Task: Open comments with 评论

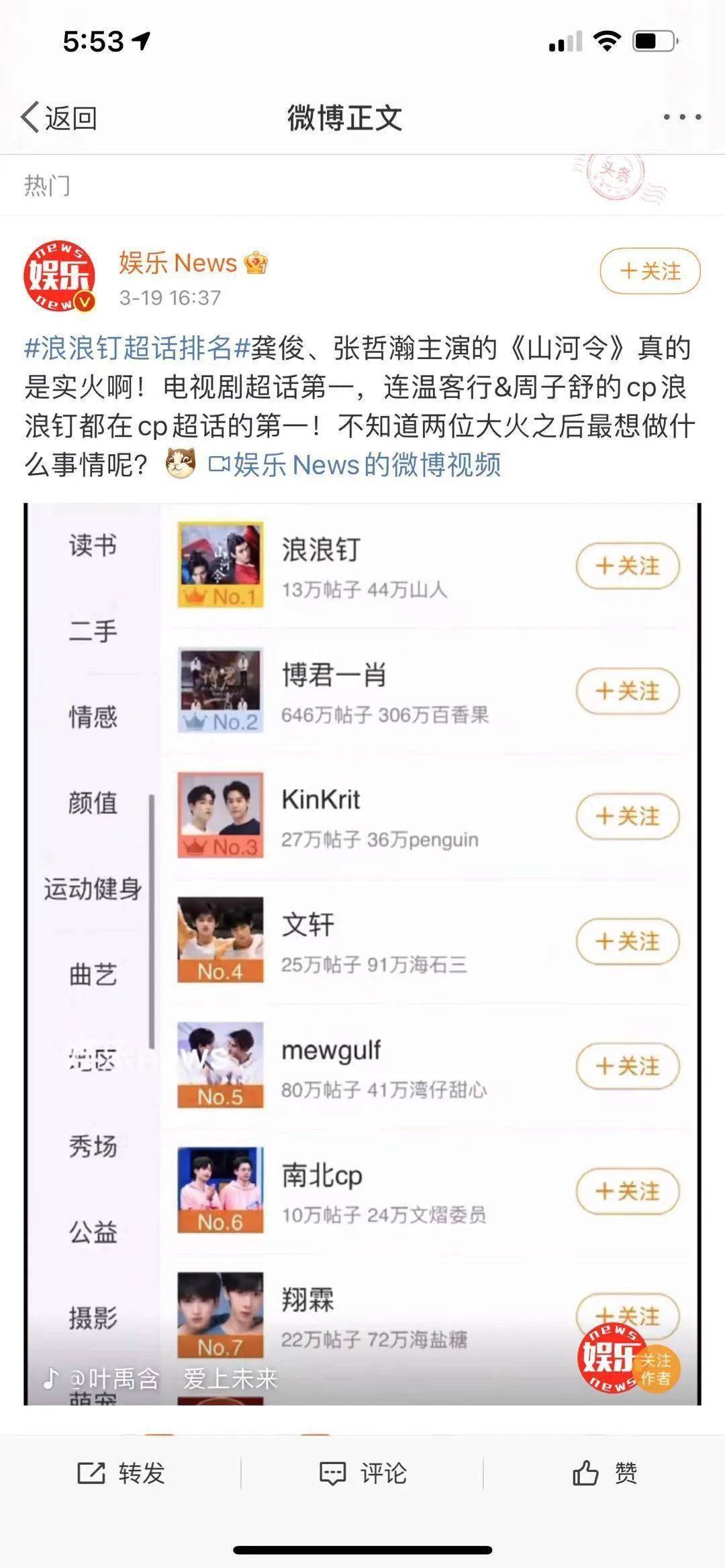Action: 362,1473
